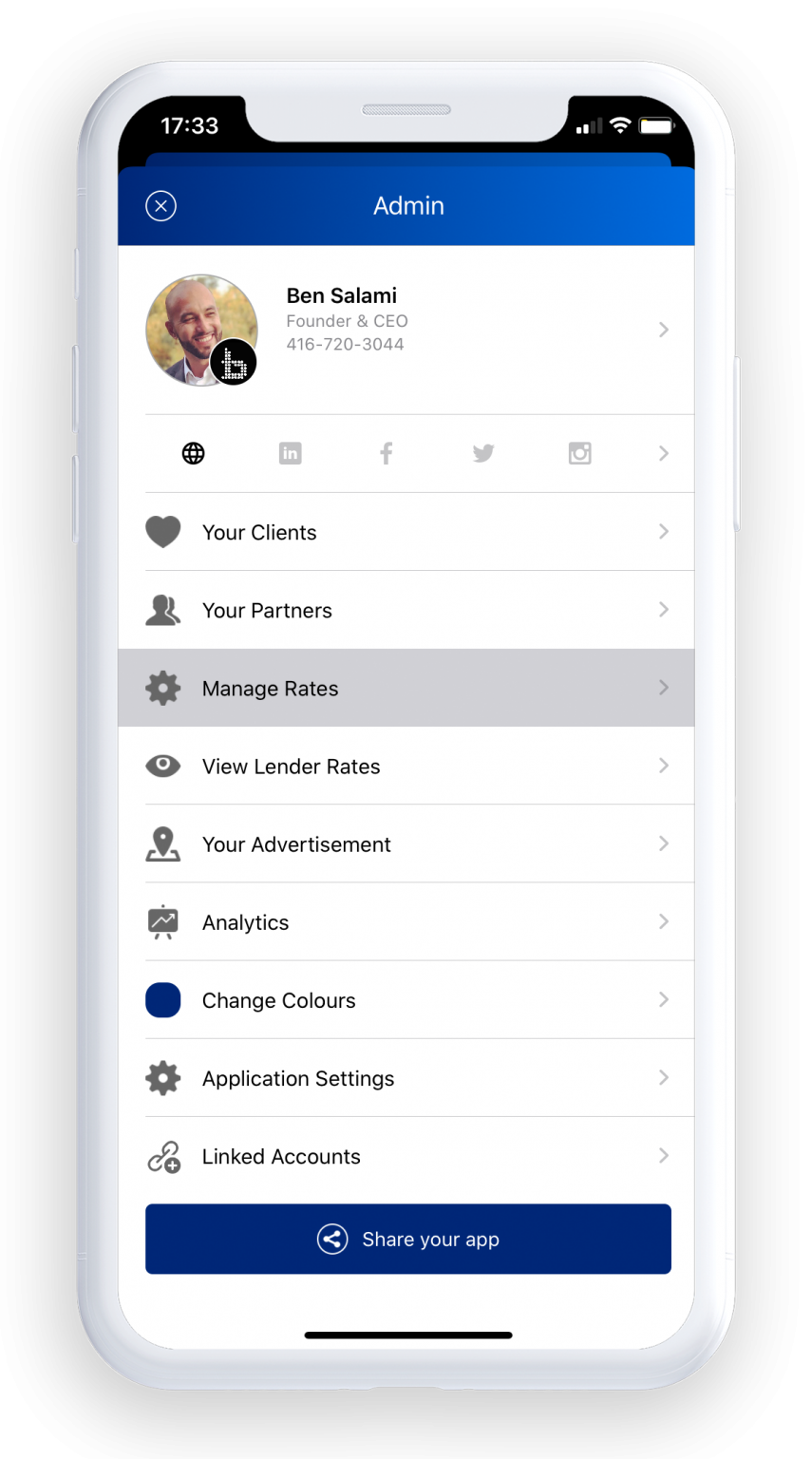Close the Admin screen

(x=161, y=206)
